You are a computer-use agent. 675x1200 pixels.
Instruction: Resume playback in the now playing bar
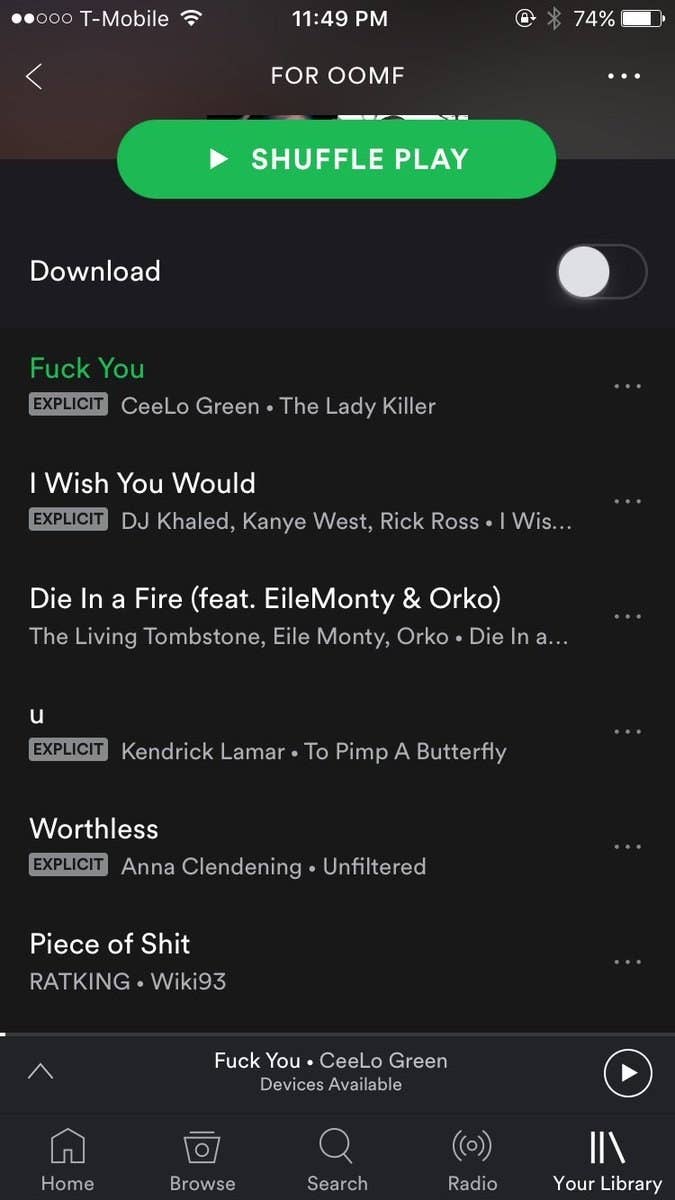click(x=628, y=1073)
